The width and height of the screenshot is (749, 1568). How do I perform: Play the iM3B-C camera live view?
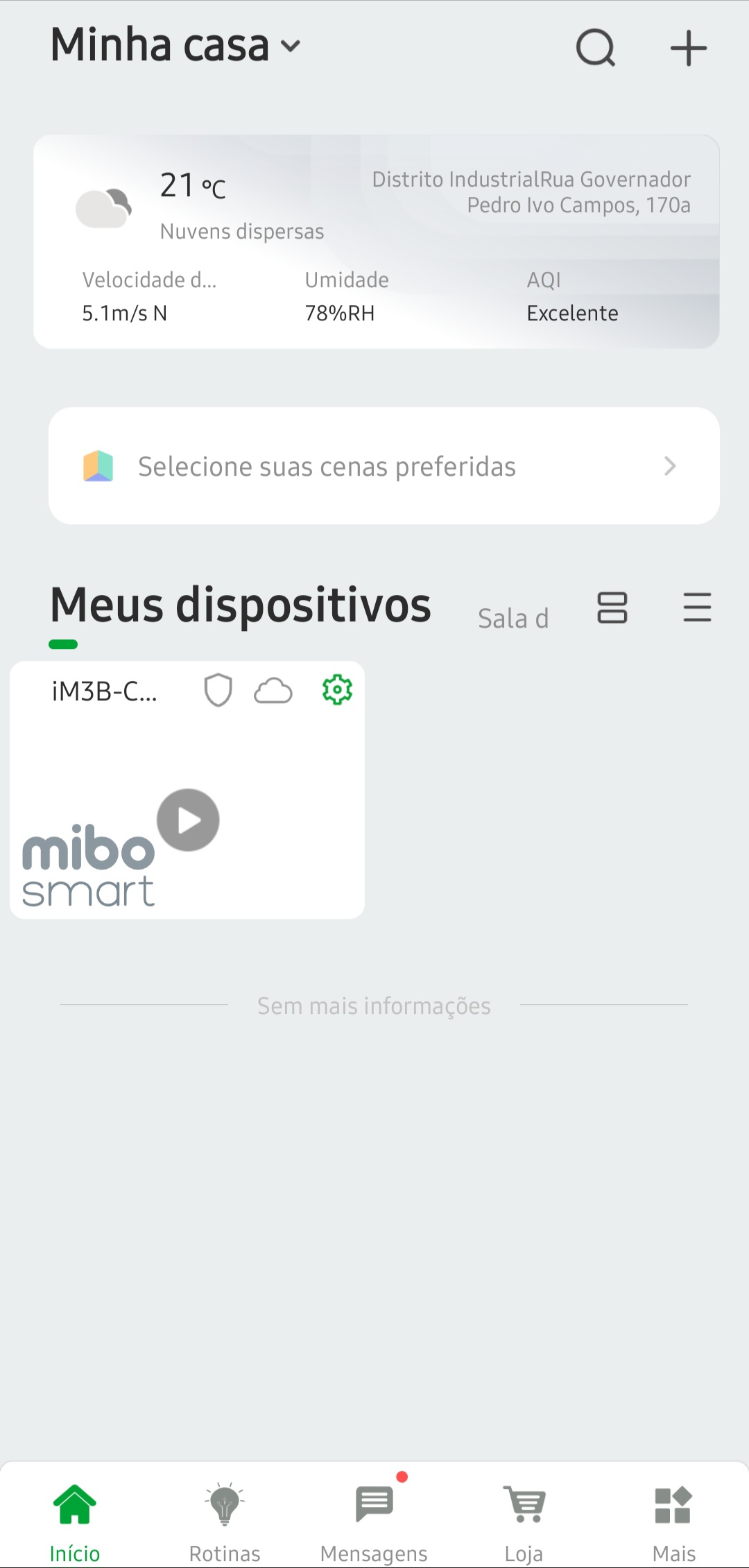188,820
